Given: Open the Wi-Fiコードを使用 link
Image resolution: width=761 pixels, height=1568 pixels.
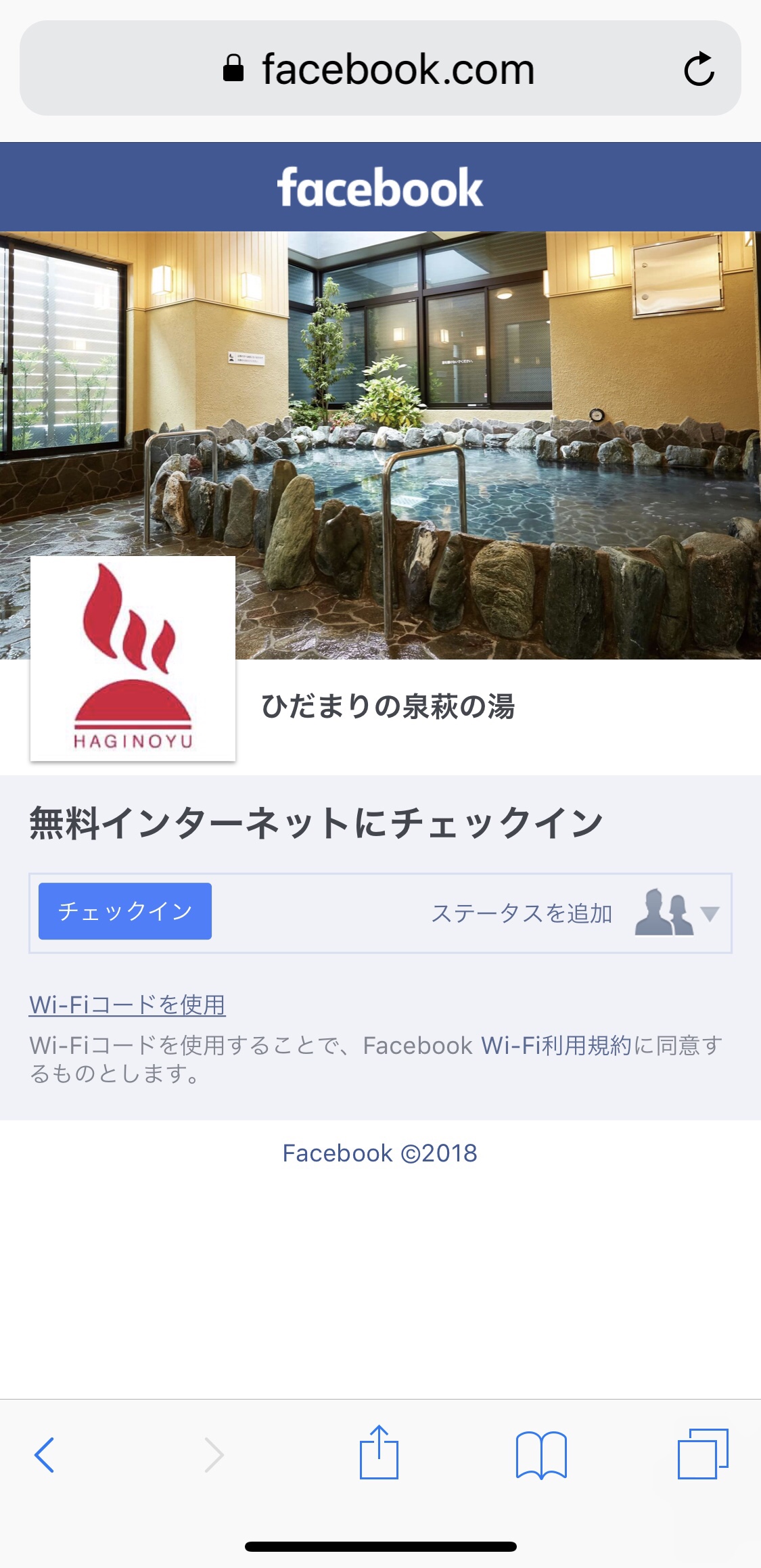Looking at the screenshot, I should (x=127, y=1005).
